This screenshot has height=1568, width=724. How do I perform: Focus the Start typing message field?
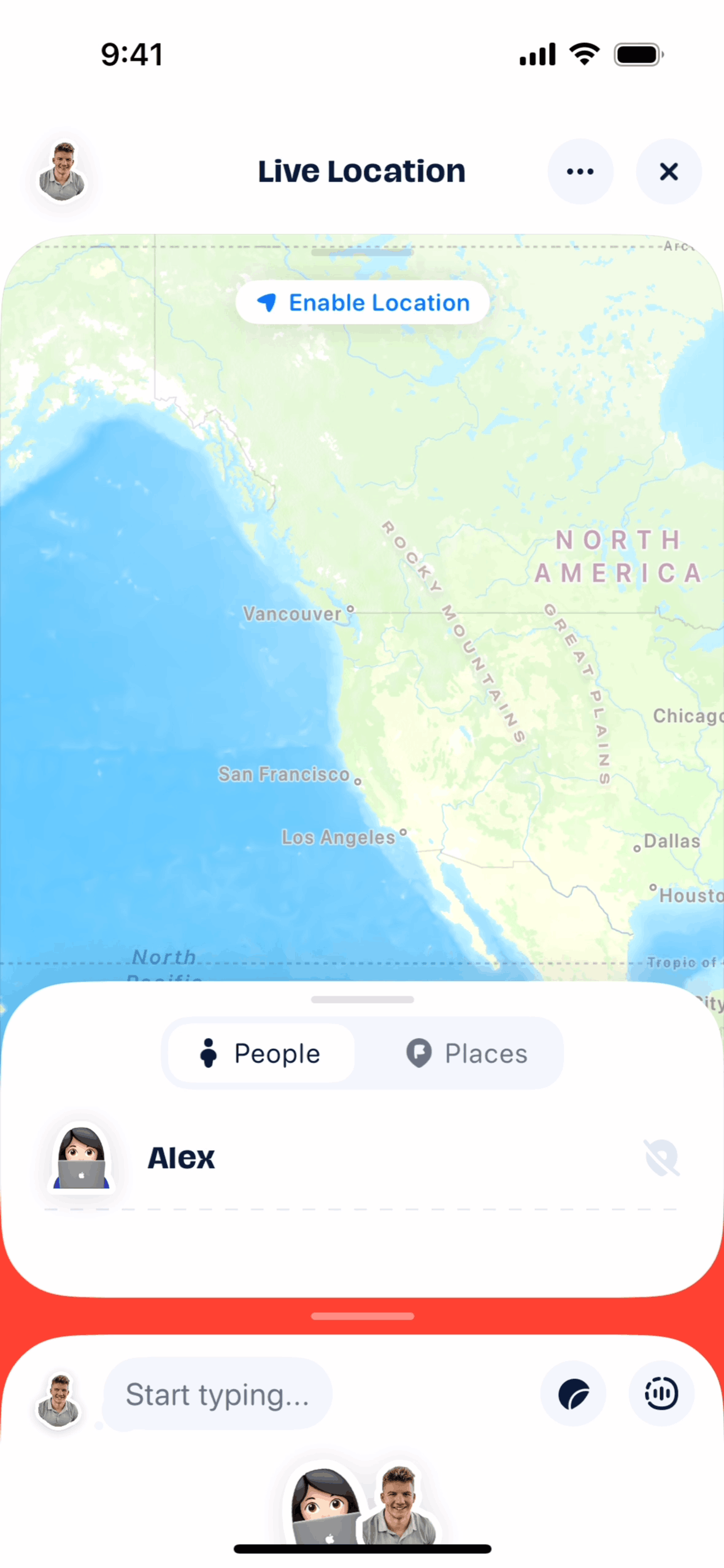coord(218,1394)
